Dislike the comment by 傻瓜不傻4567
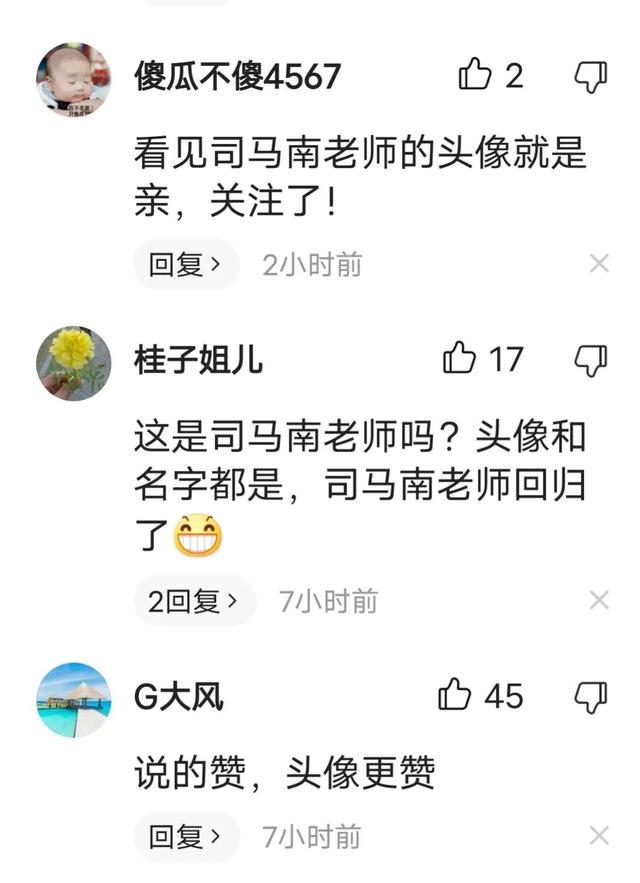 tap(591, 76)
